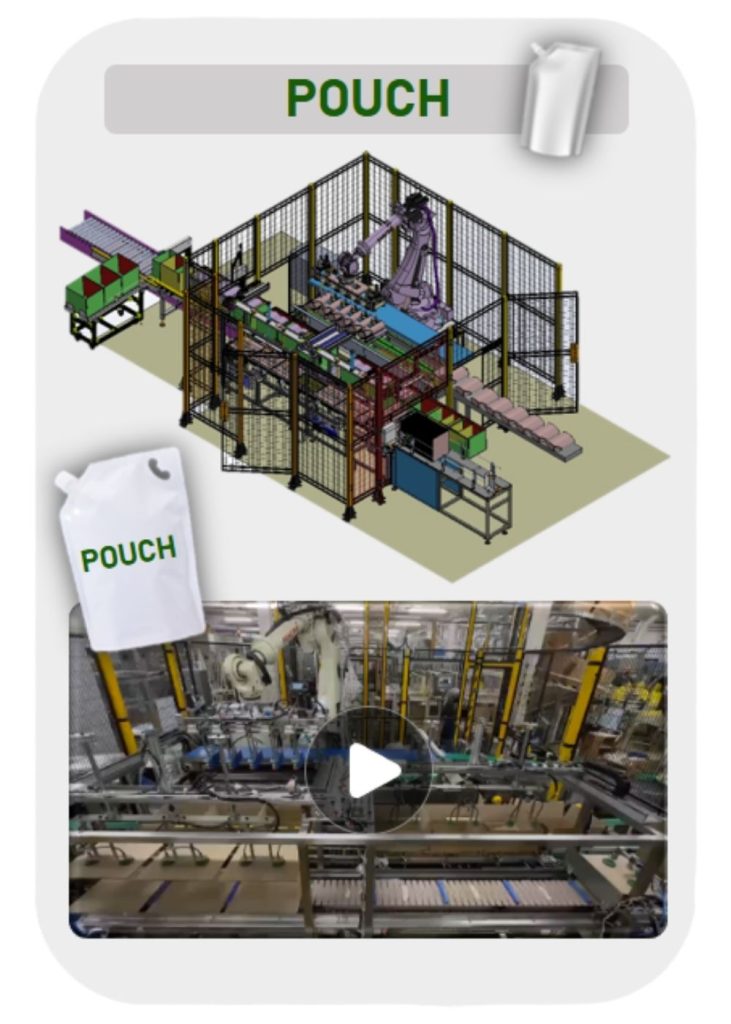Viewport: 731px width, 1024px height.
Task: Play the pouch packing line video
Action: [x=368, y=770]
